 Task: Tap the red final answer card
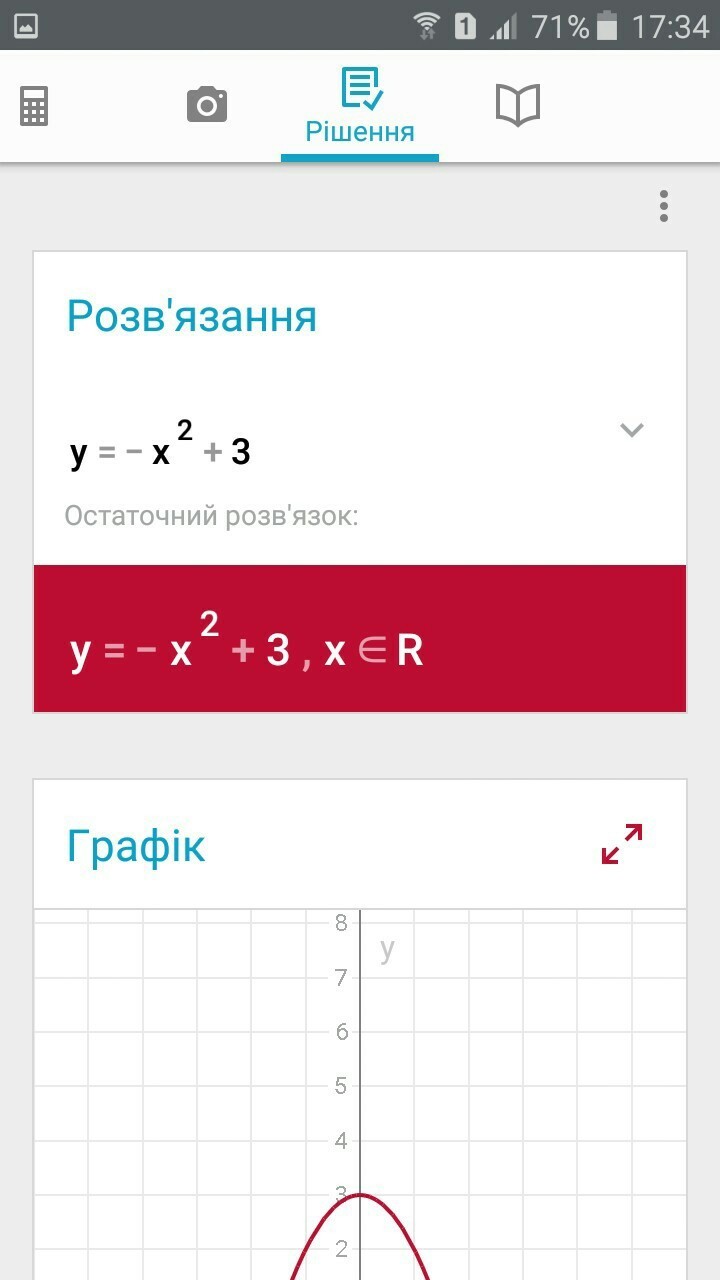[360, 638]
